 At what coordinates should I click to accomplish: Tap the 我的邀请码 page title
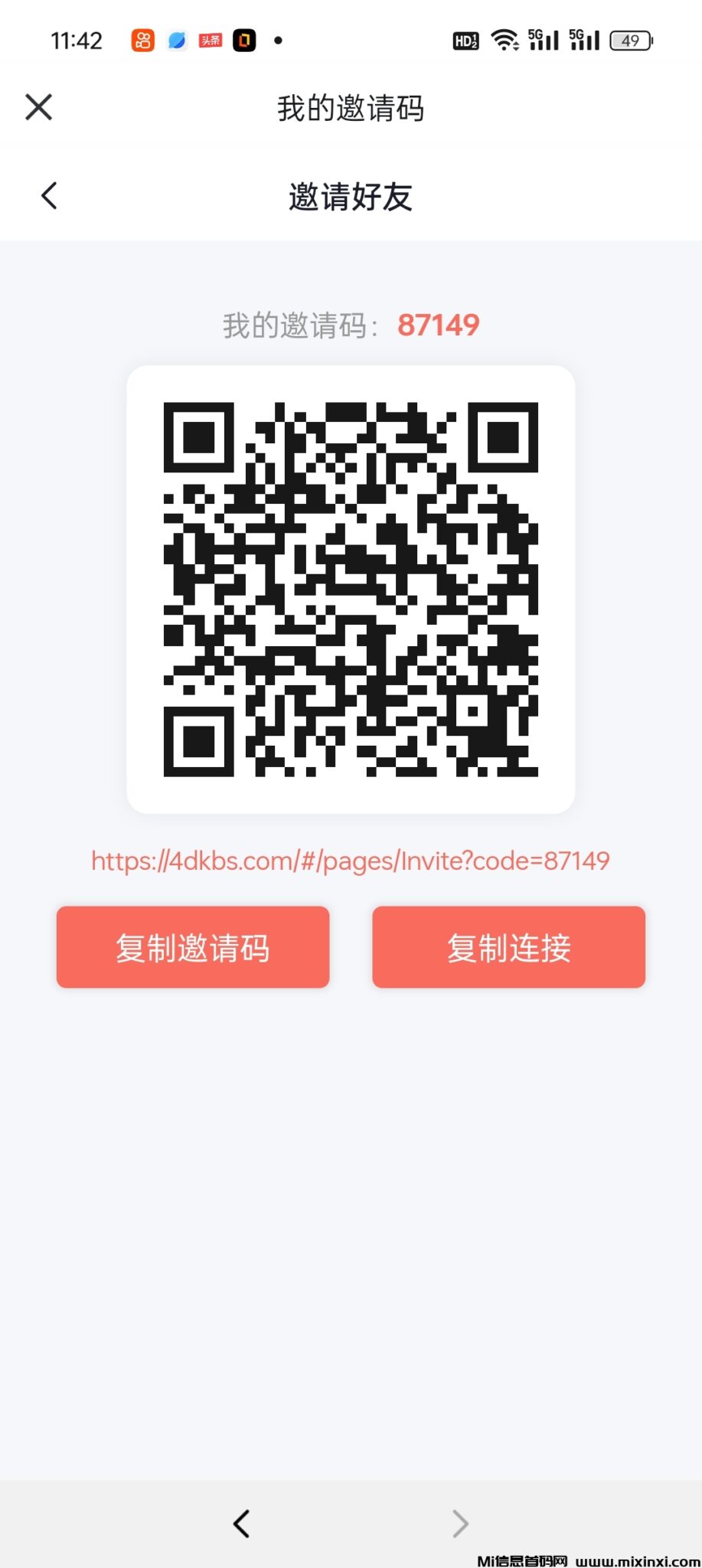pos(350,109)
